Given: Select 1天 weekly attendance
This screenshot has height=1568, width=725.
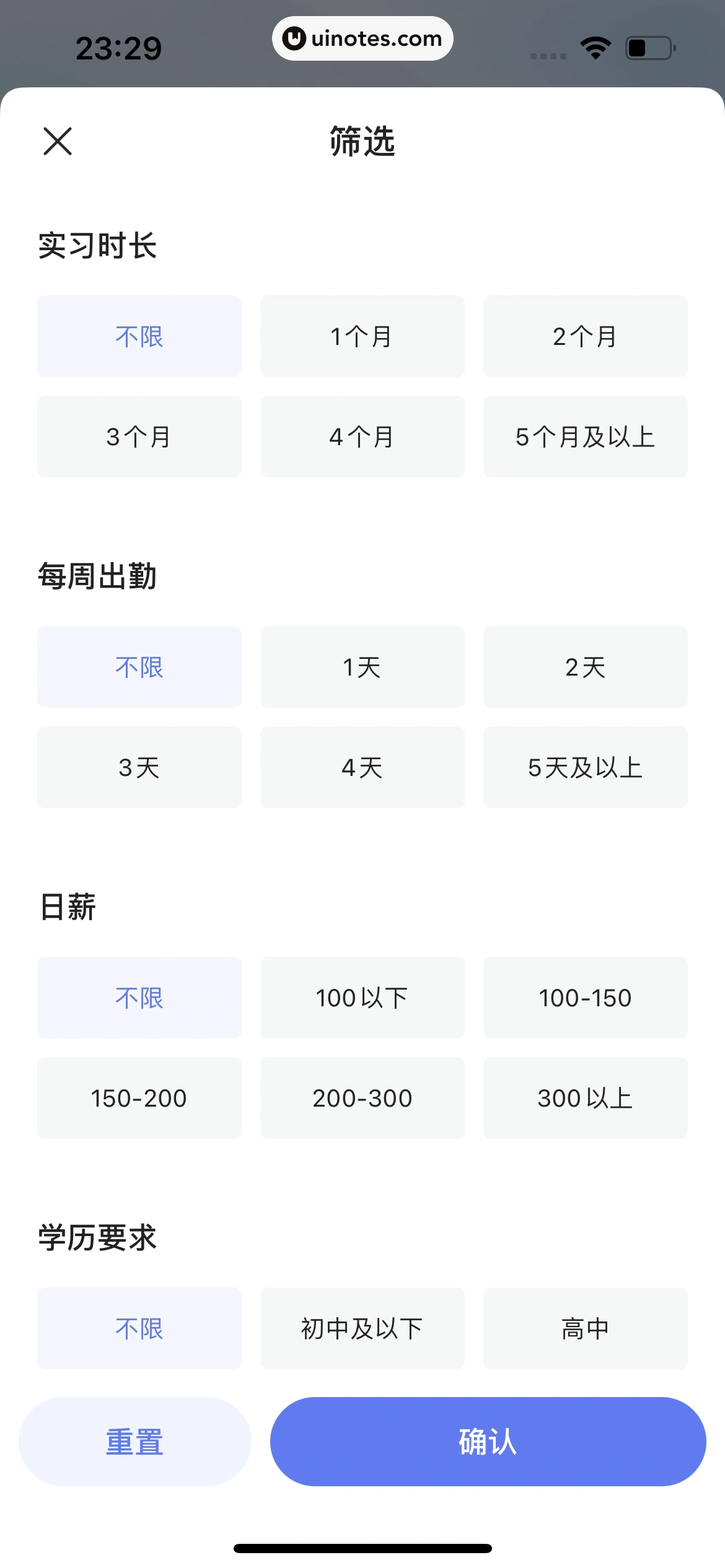Looking at the screenshot, I should (362, 667).
